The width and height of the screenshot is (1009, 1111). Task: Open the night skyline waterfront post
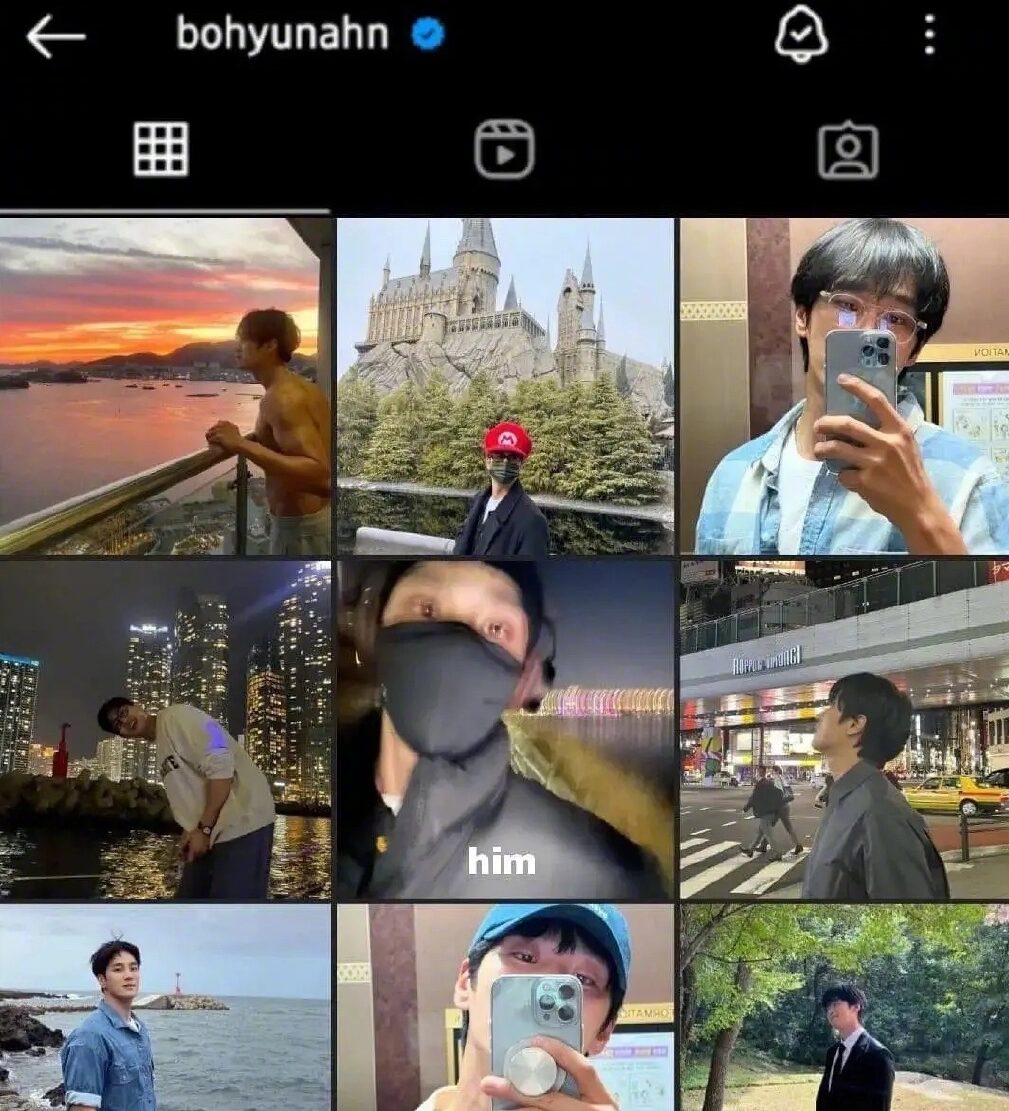coord(165,730)
